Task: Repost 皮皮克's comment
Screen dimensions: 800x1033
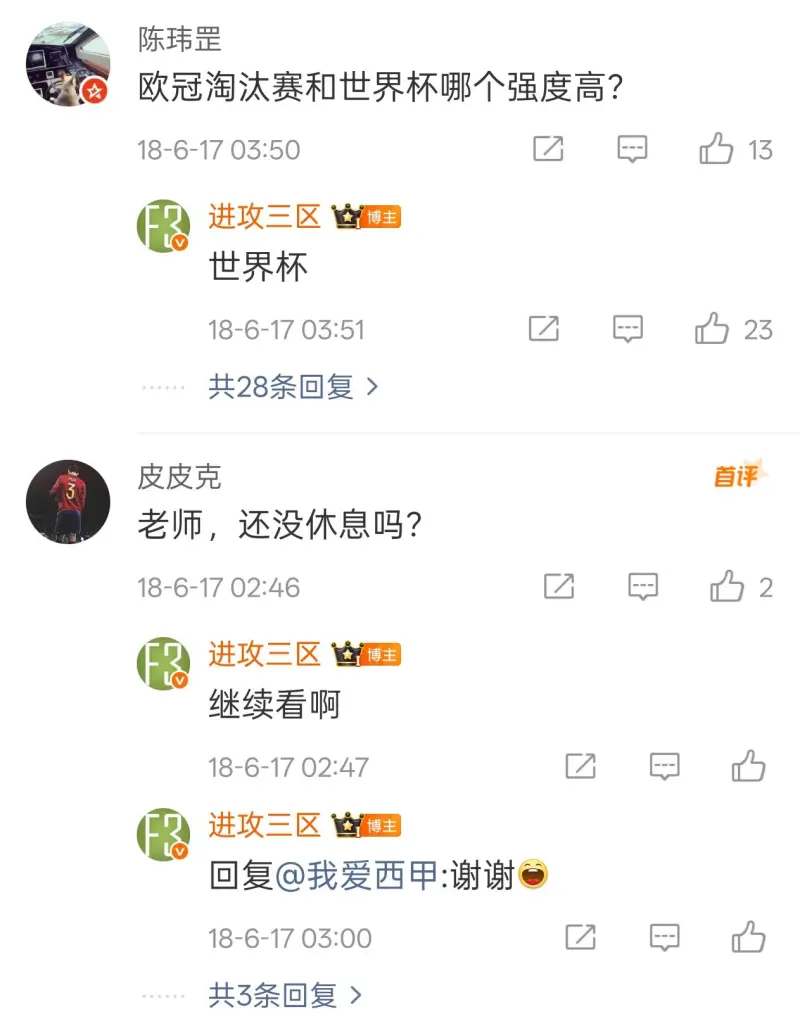Action: pyautogui.click(x=559, y=587)
